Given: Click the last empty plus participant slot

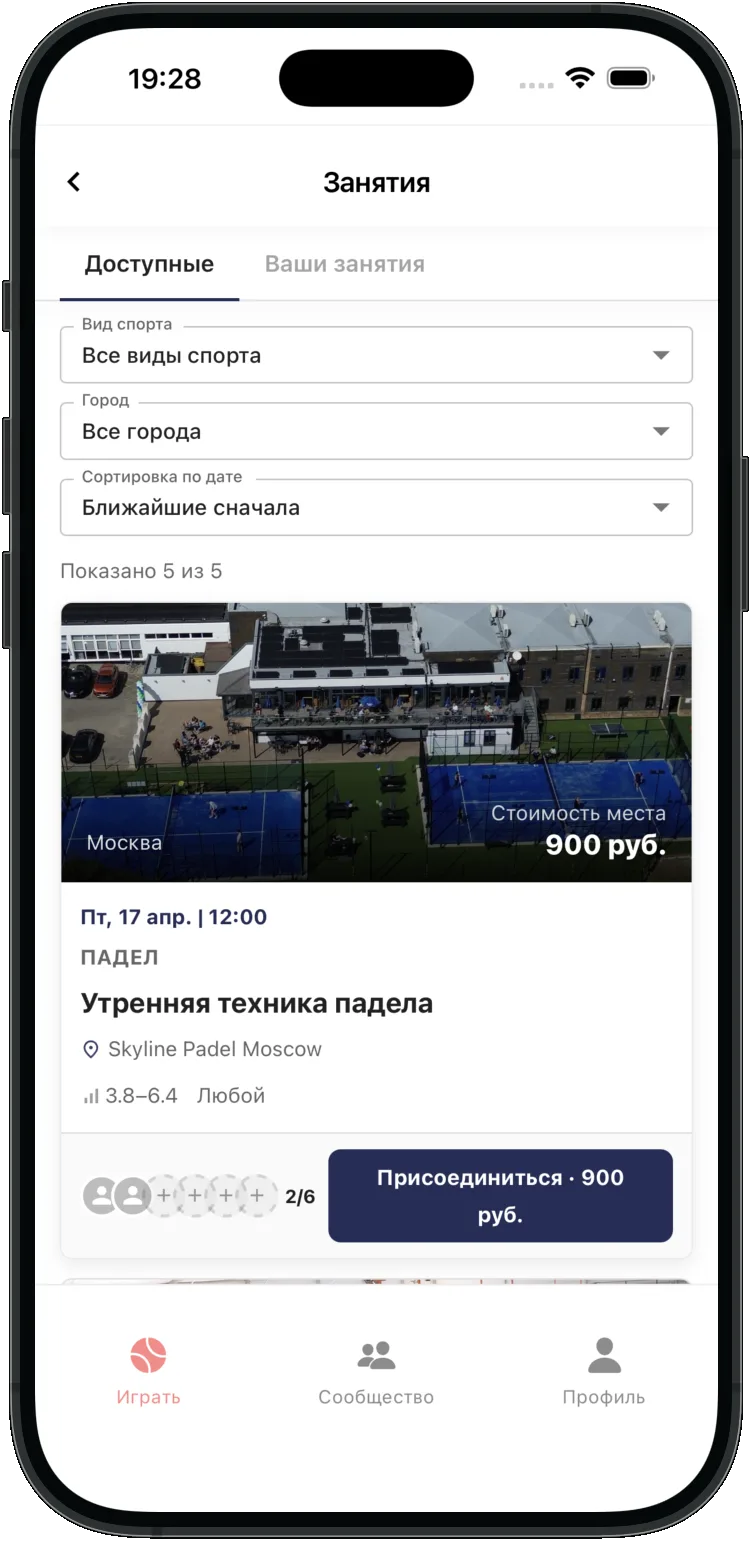Looking at the screenshot, I should pos(257,1195).
